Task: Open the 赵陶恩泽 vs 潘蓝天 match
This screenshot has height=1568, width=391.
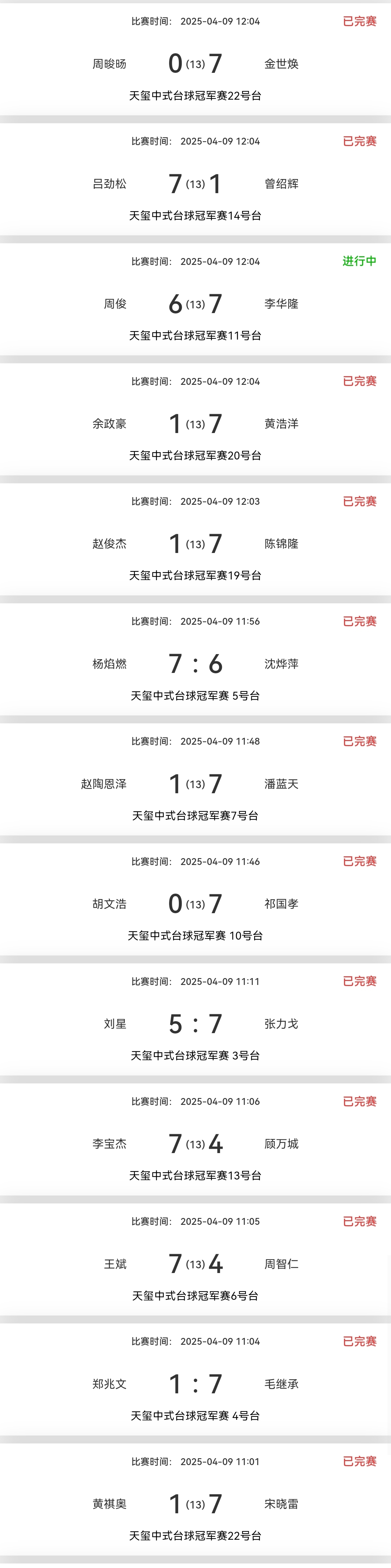Action: 195,783
